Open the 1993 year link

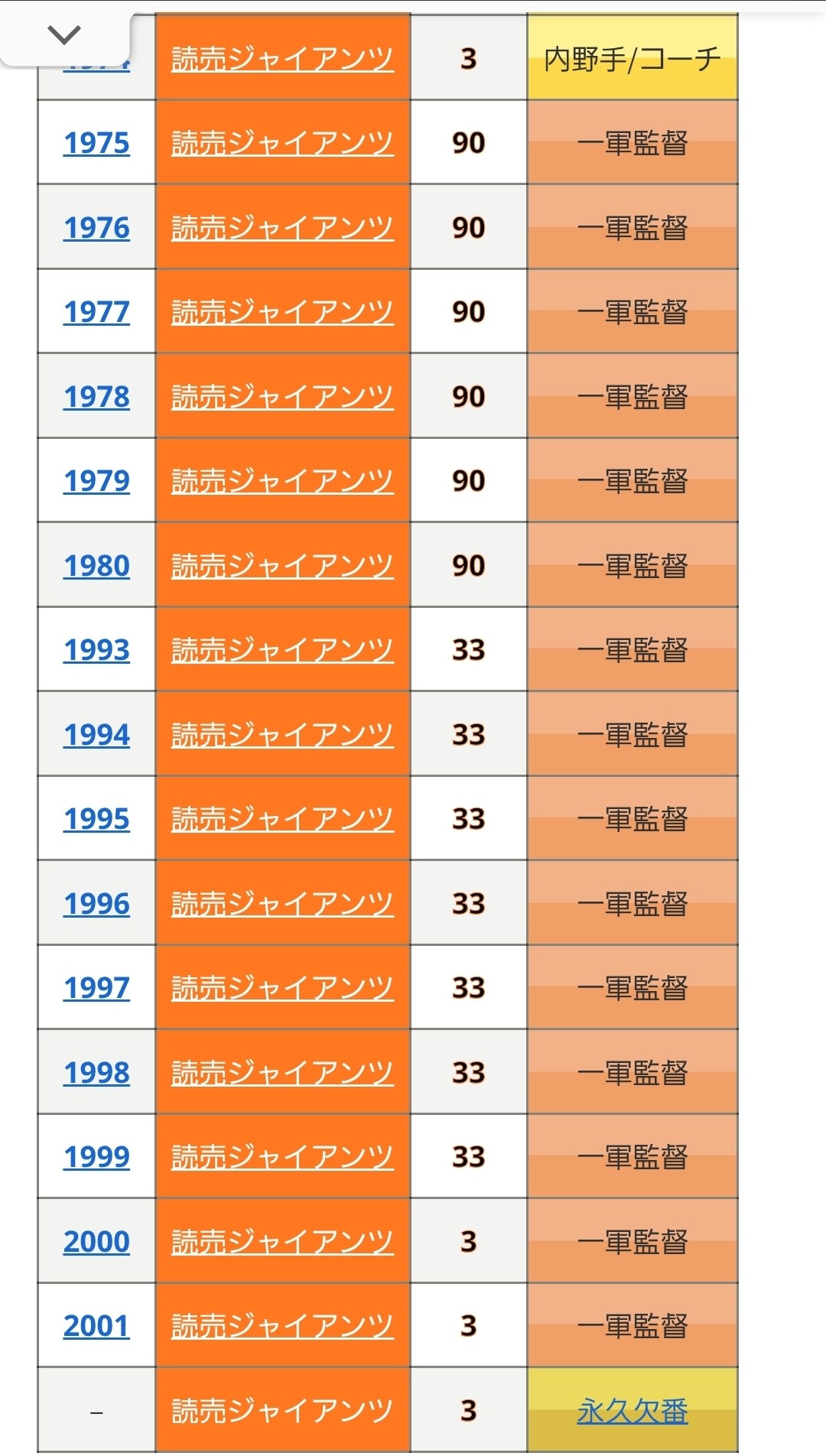coord(96,650)
